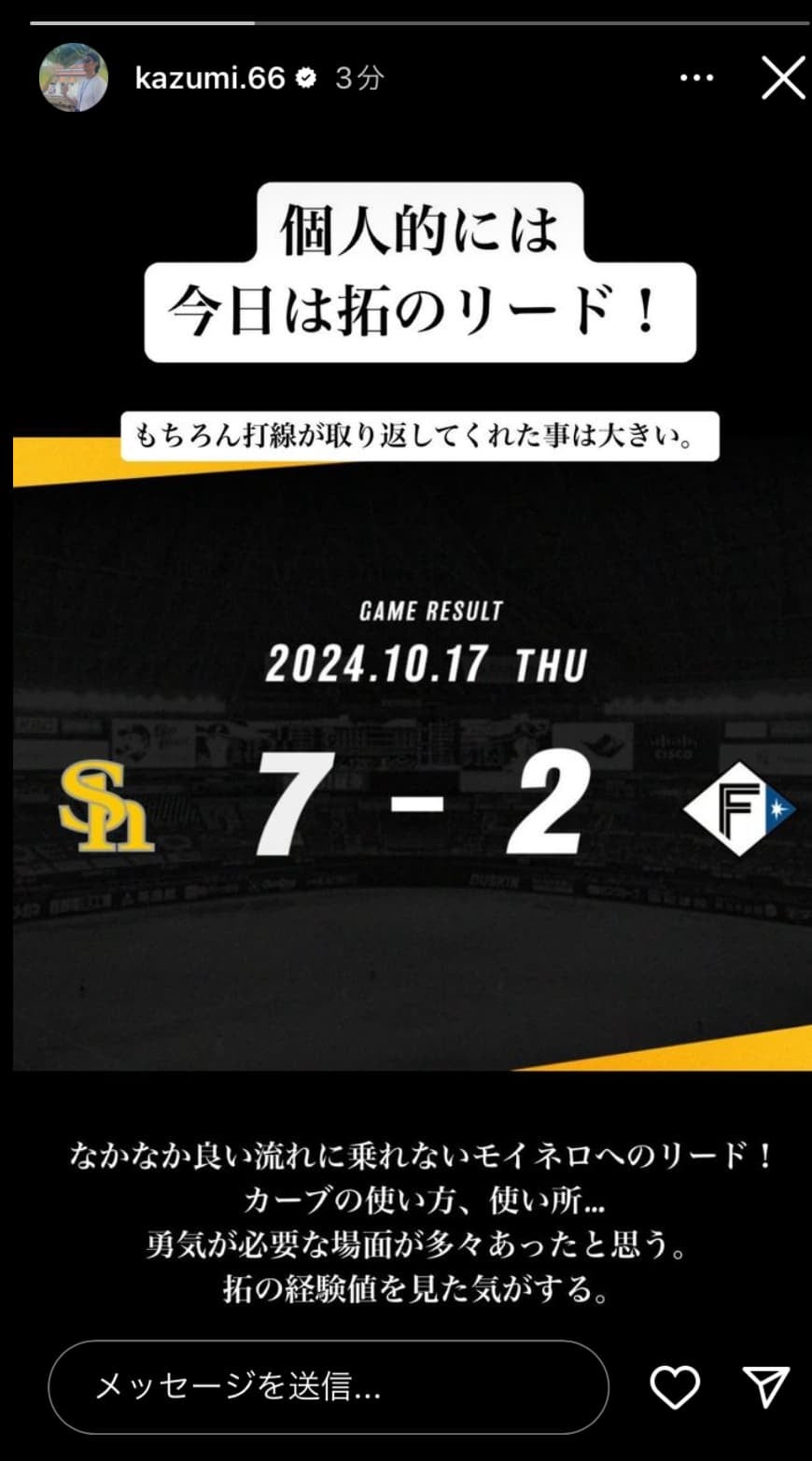Tap the kazumi.66 username
This screenshot has width=812, height=1461.
210,78
